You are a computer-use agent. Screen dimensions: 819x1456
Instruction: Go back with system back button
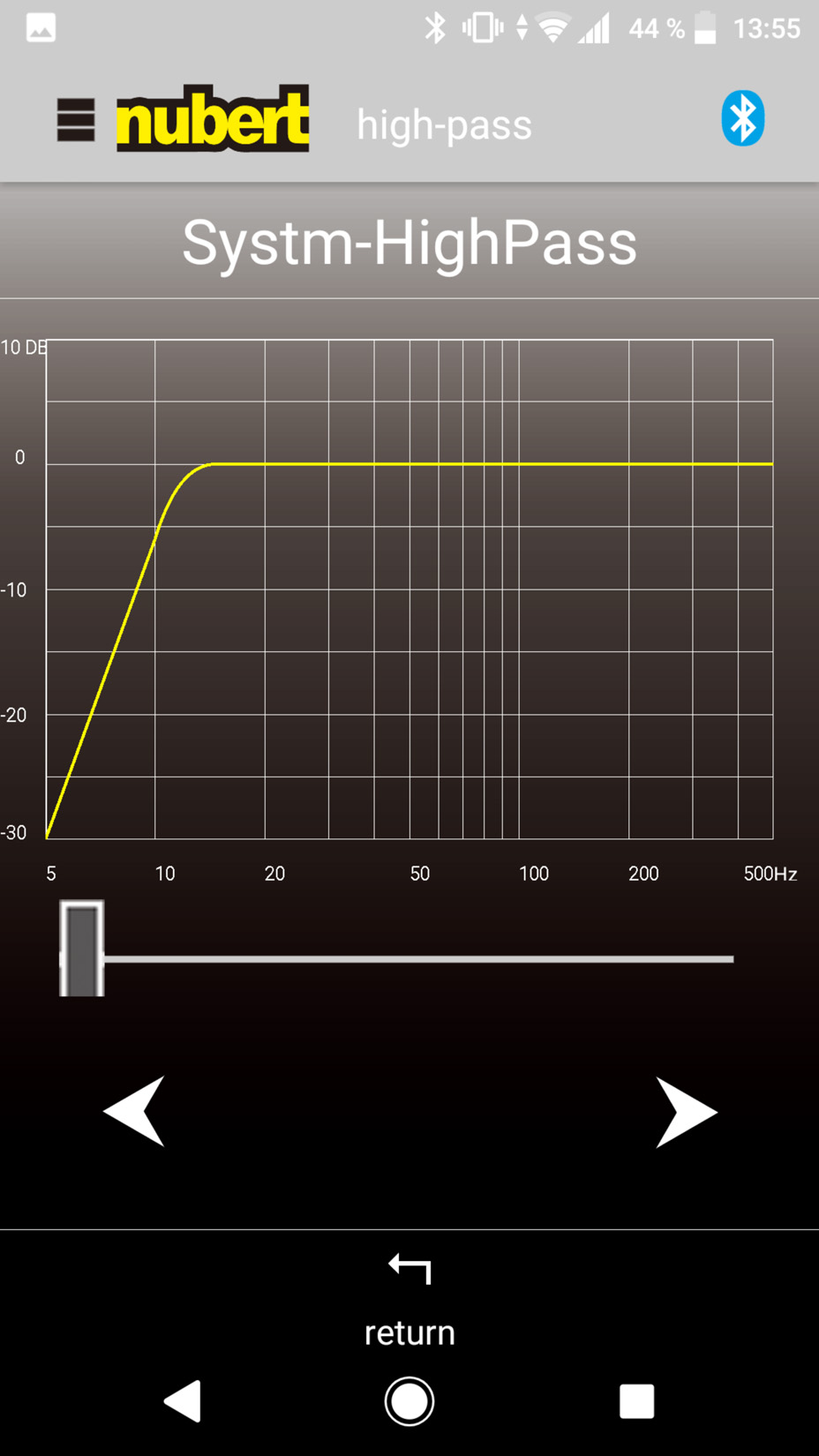(x=184, y=1401)
